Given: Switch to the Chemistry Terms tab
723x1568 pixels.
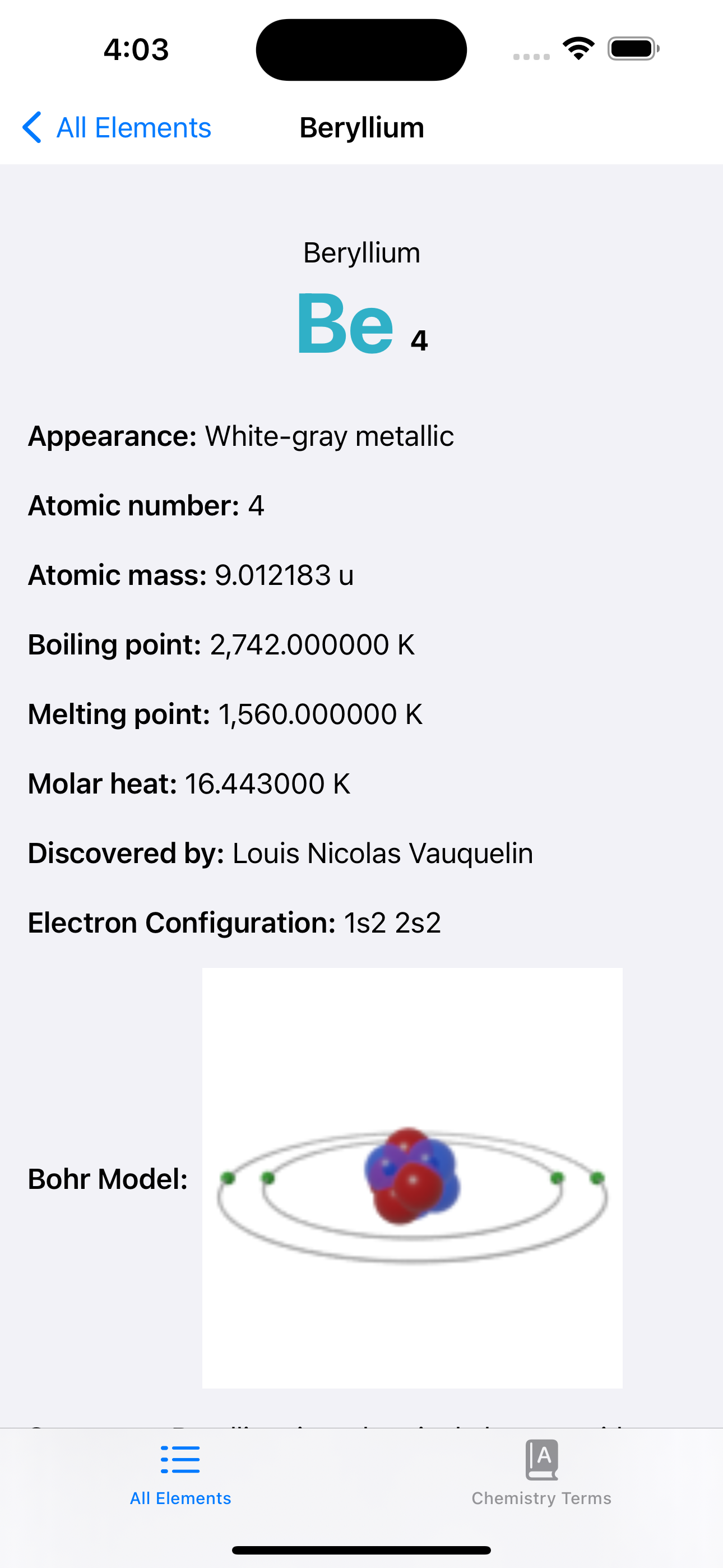Looking at the screenshot, I should point(541,1473).
